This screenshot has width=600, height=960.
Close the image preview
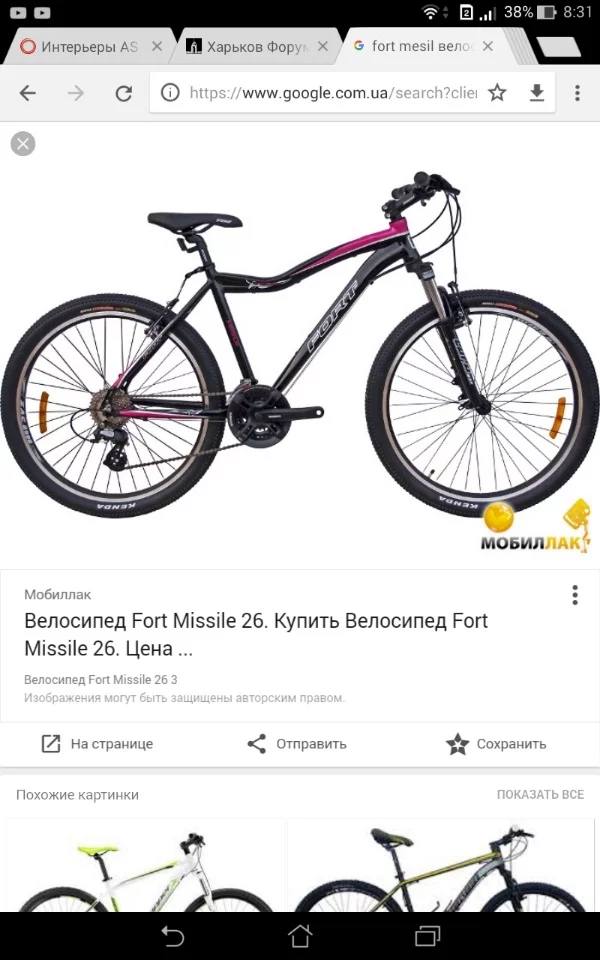point(22,143)
